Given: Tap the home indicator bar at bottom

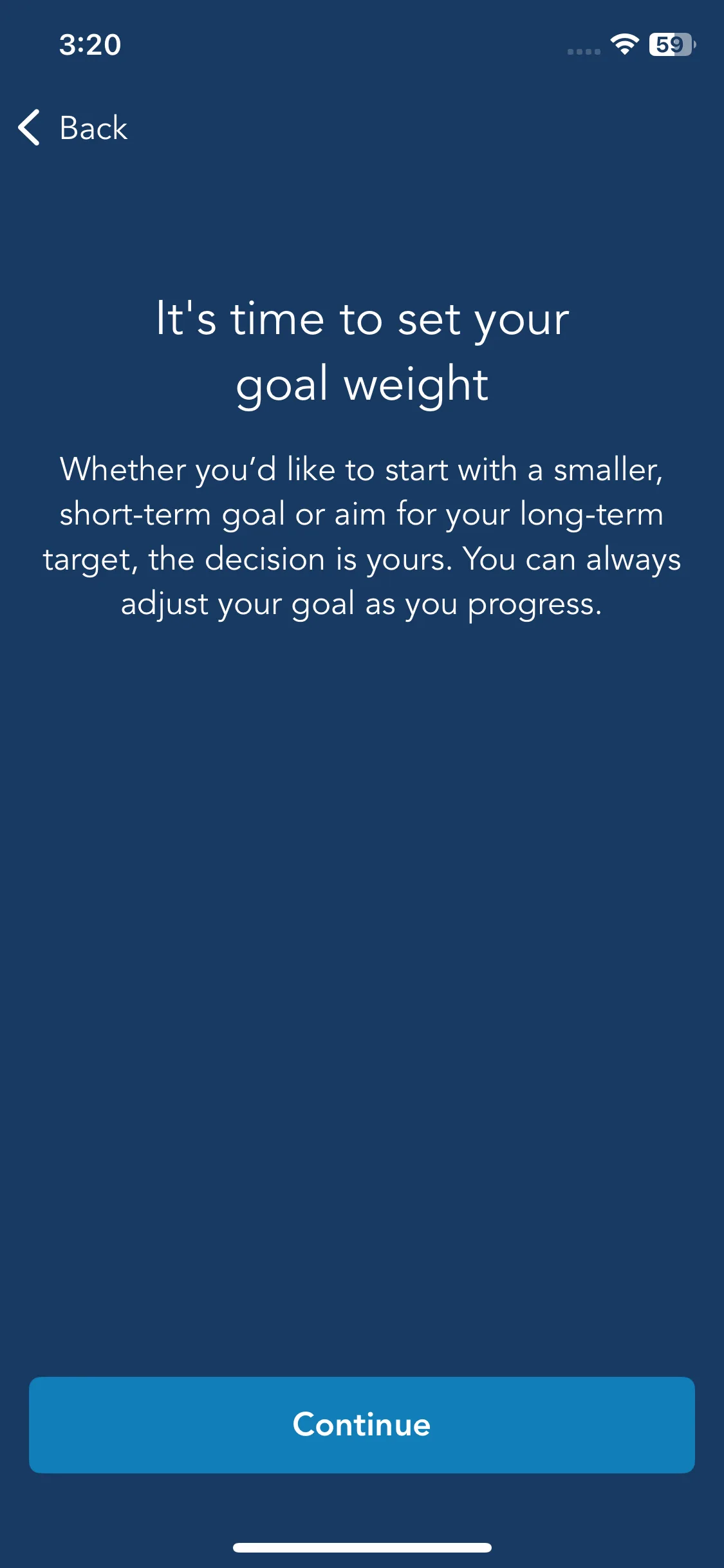Looking at the screenshot, I should 362,1548.
